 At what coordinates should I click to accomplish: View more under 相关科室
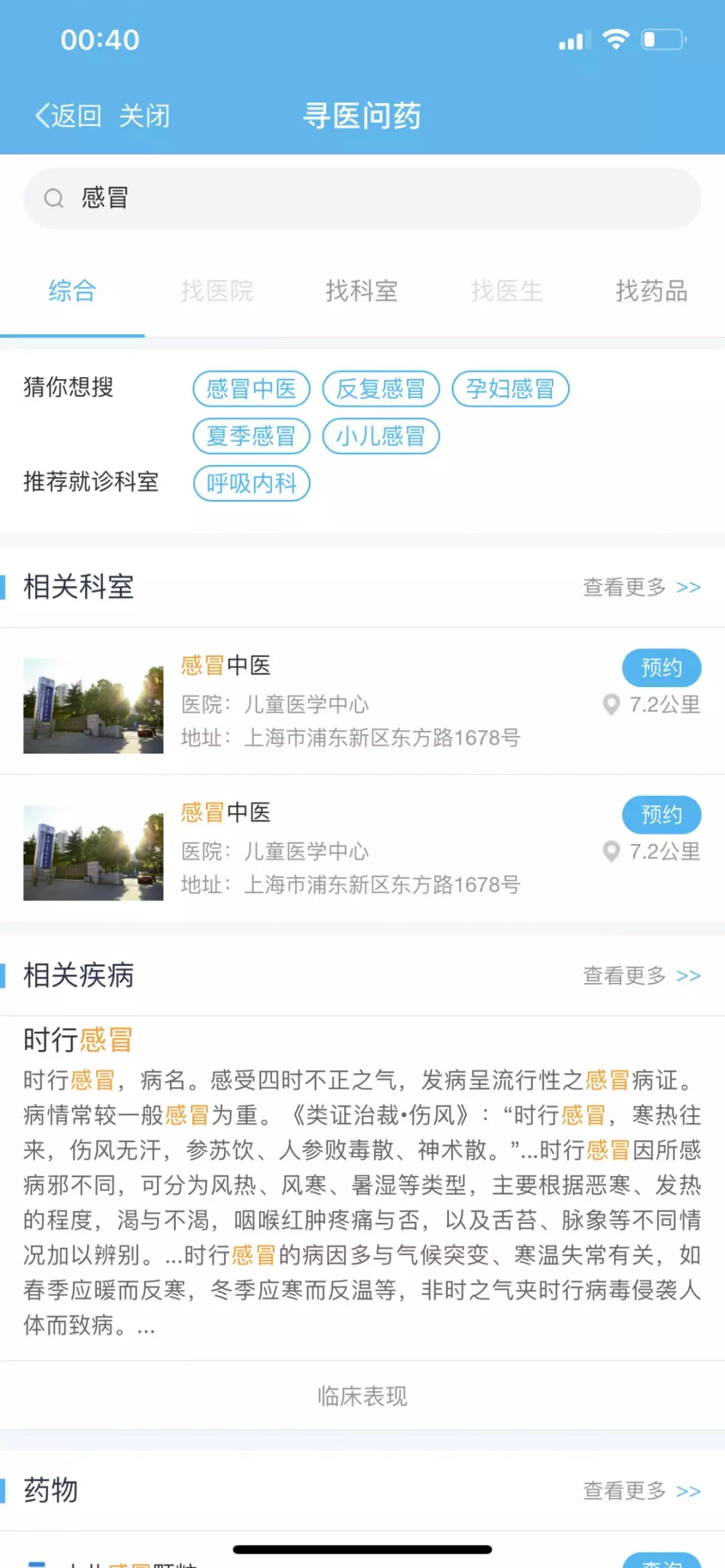click(641, 587)
